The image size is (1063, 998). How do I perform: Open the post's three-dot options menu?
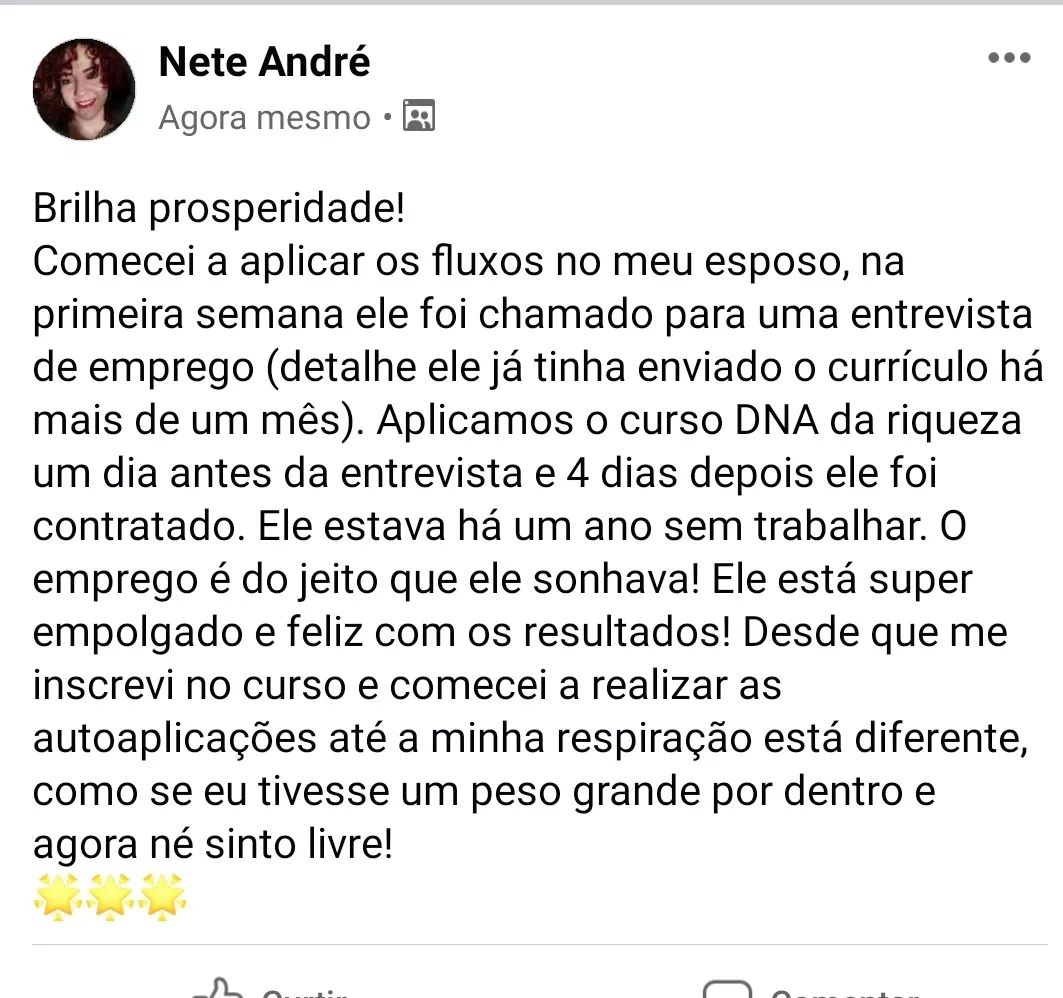[1008, 58]
